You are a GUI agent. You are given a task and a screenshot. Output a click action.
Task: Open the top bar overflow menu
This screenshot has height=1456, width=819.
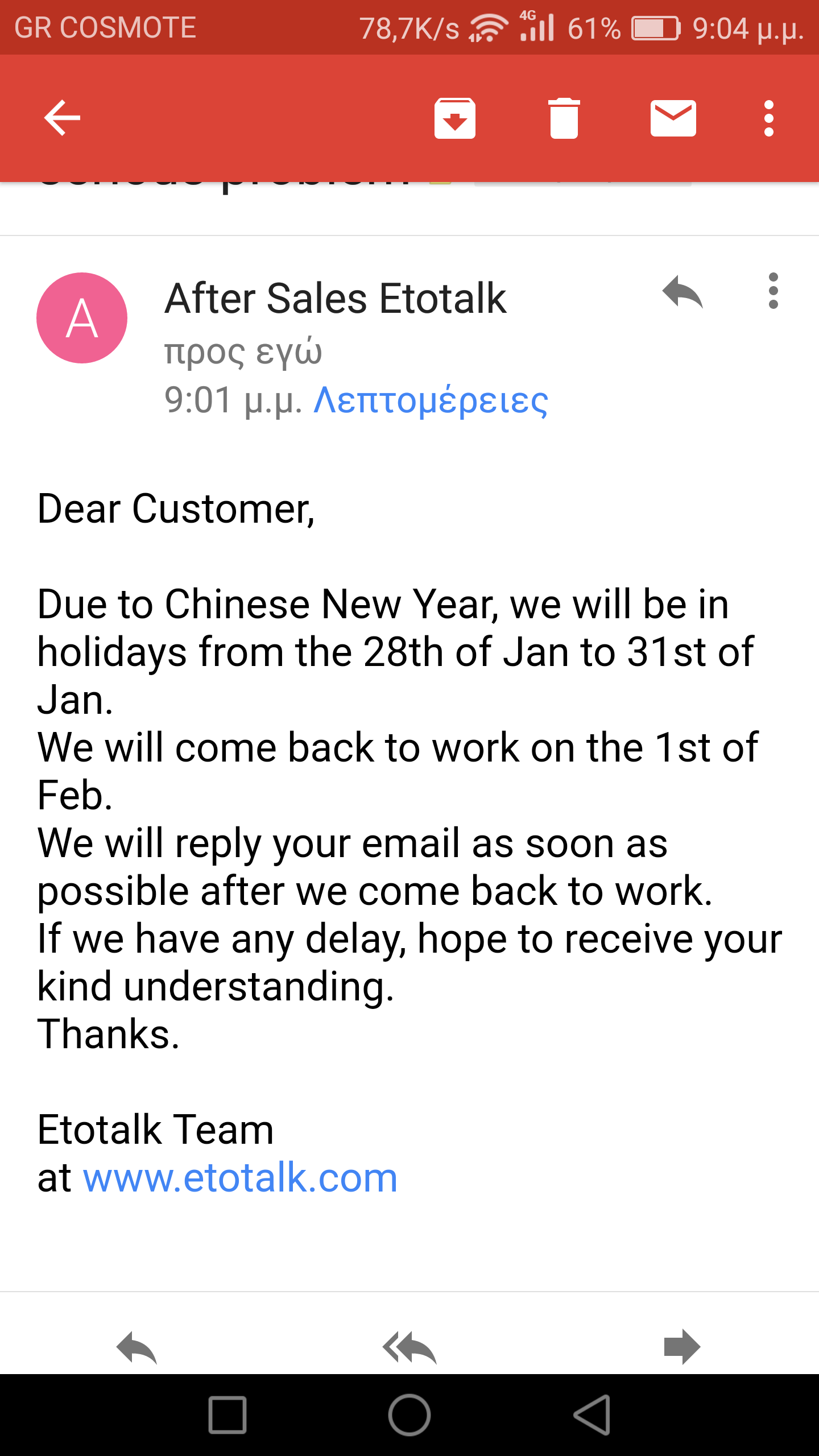point(768,118)
